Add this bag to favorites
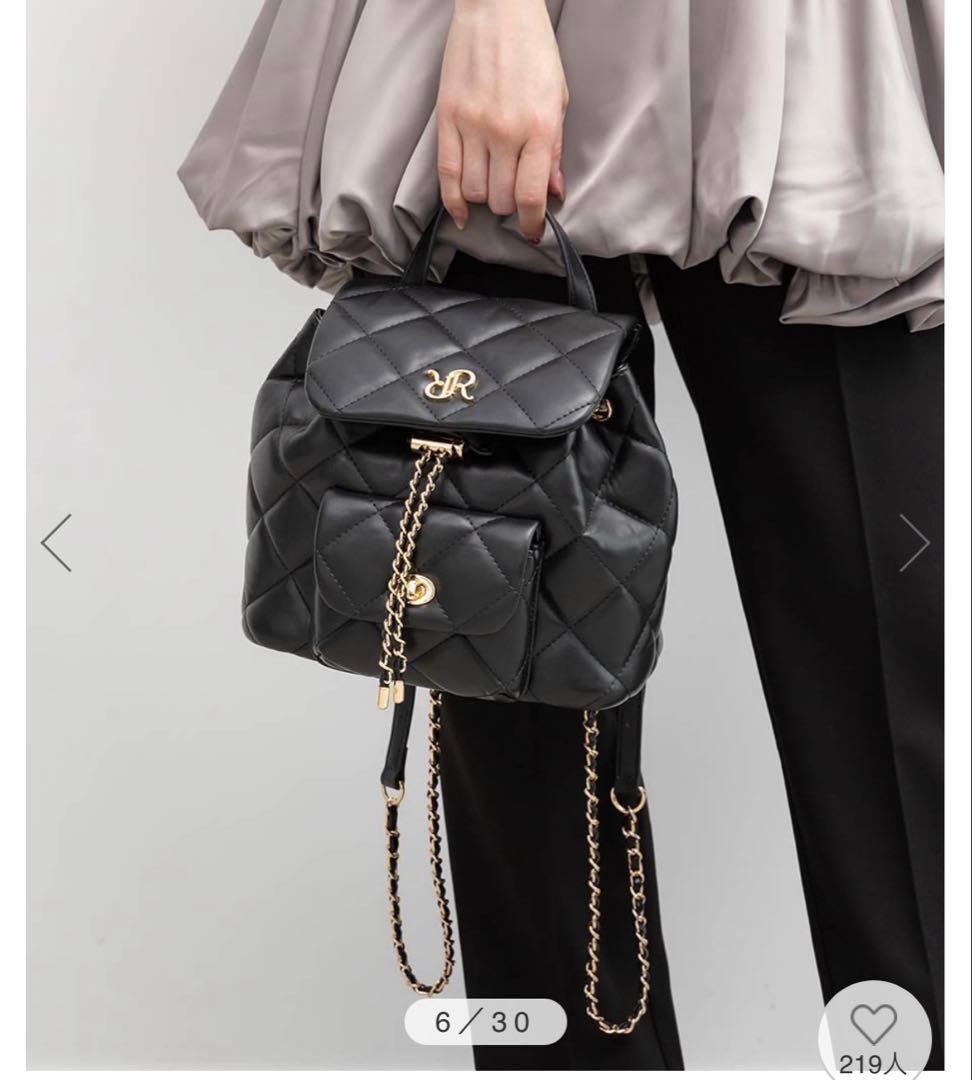This screenshot has height=1080, width=972. 873,1026
